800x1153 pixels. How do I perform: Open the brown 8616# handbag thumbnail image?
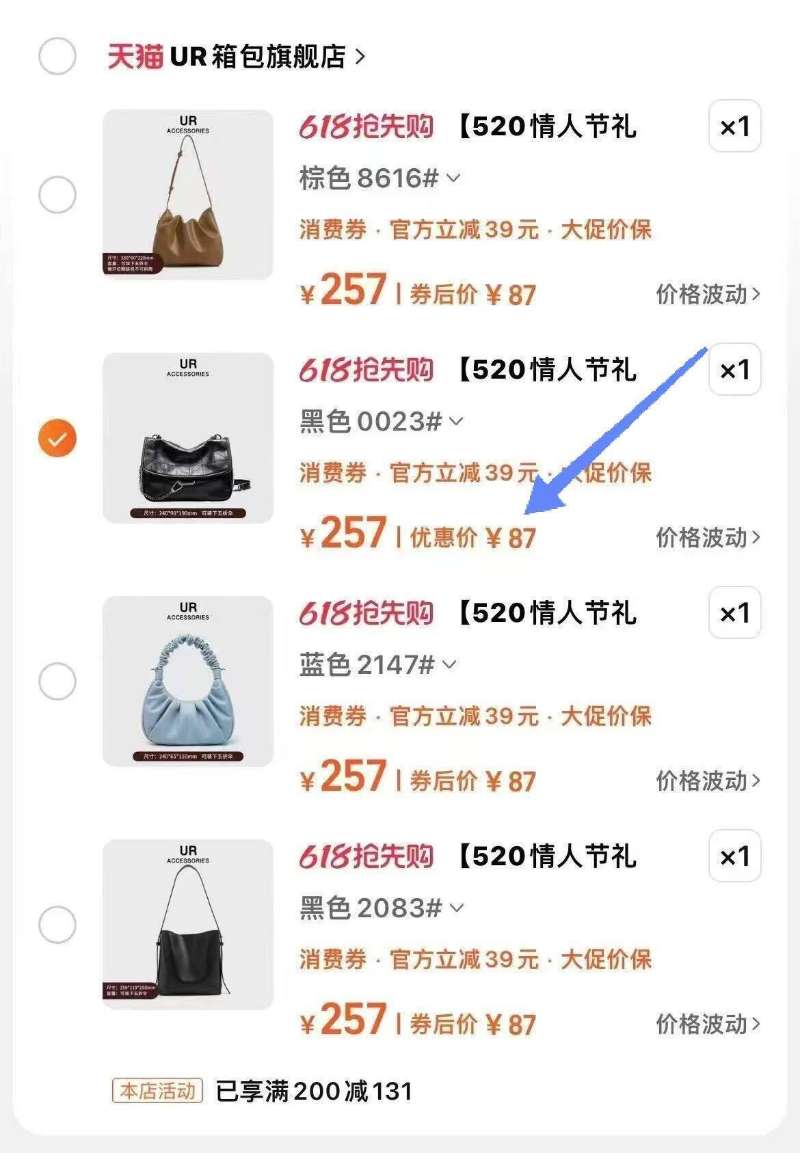[189, 196]
